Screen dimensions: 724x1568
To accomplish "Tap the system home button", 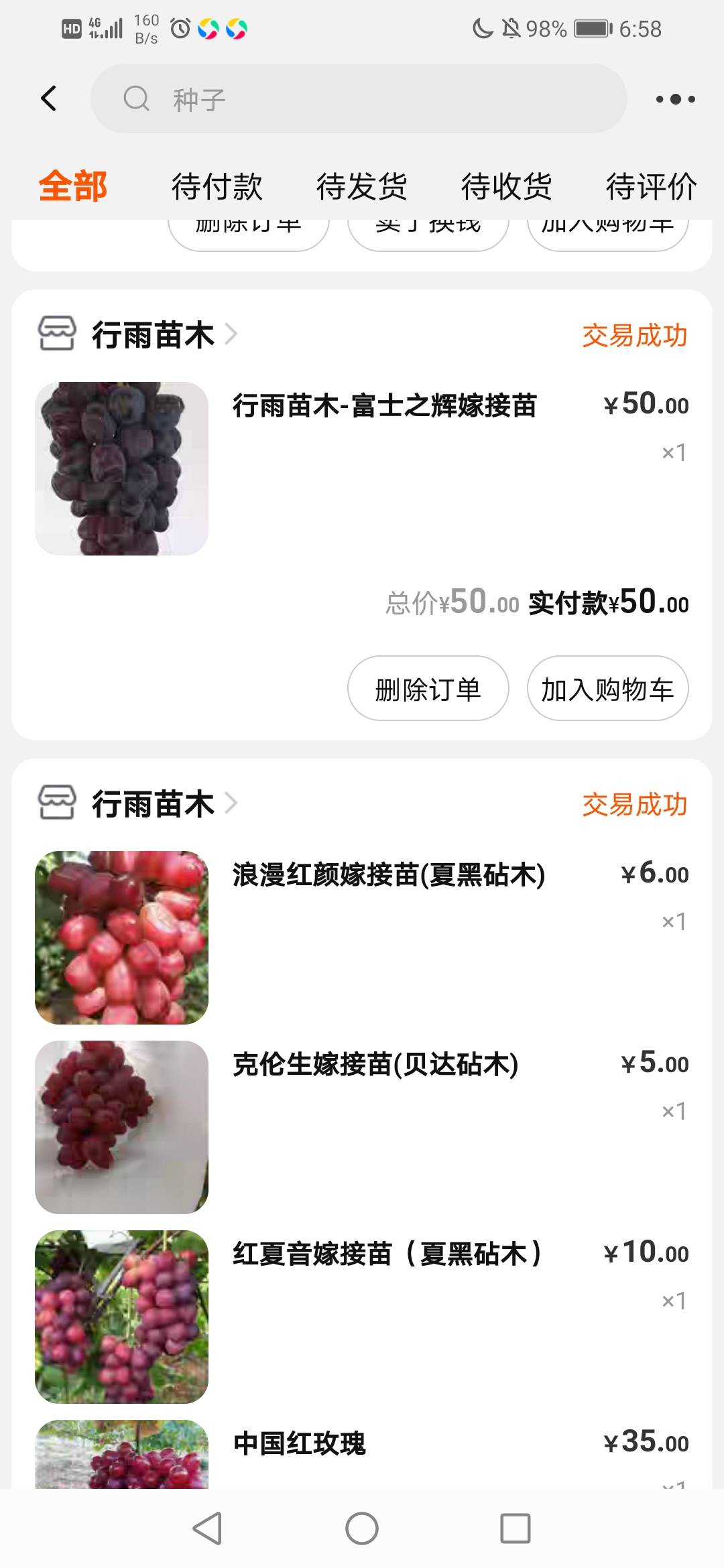I will pyautogui.click(x=362, y=1529).
